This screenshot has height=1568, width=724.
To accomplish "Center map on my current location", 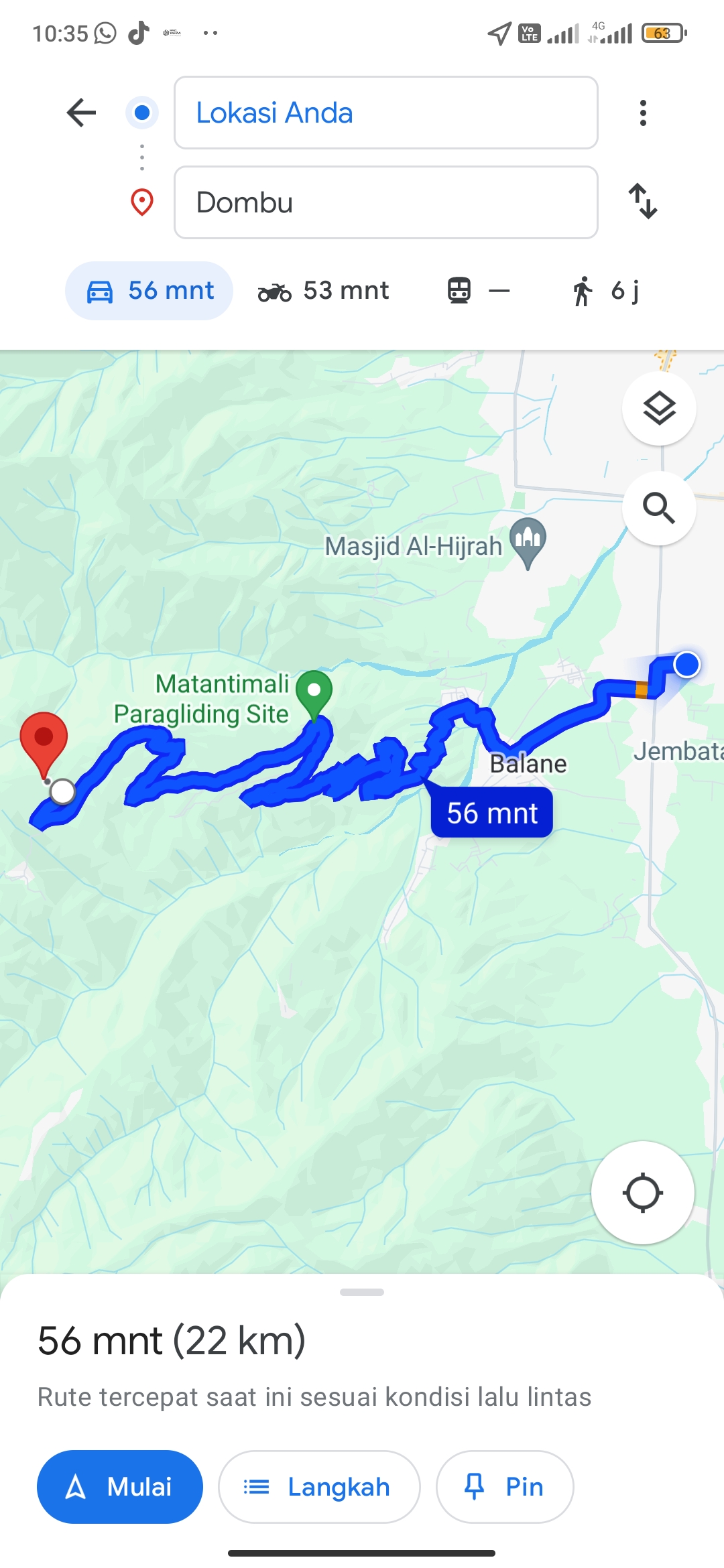I will point(642,1193).
